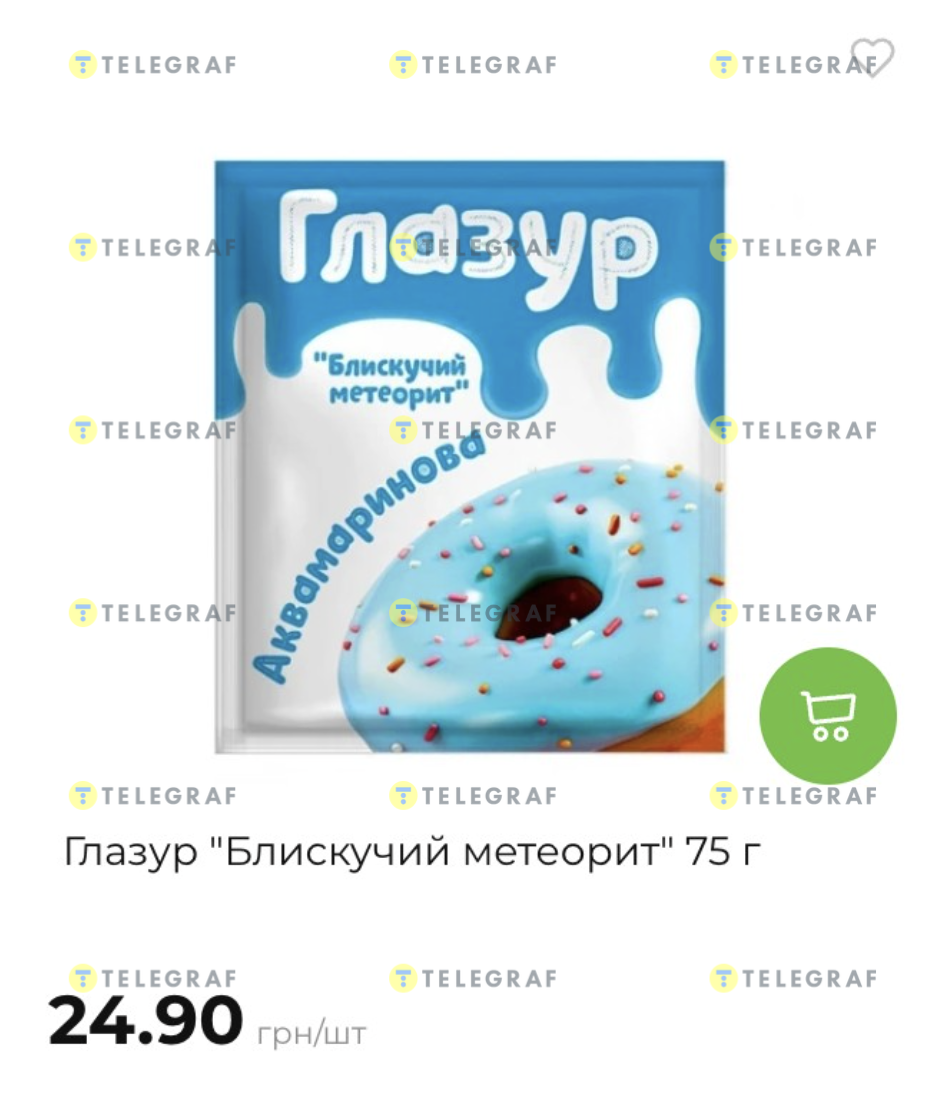
Task: Open the Глазур "Блискучий метеорит" 75 г product card
Action: pos(413,853)
